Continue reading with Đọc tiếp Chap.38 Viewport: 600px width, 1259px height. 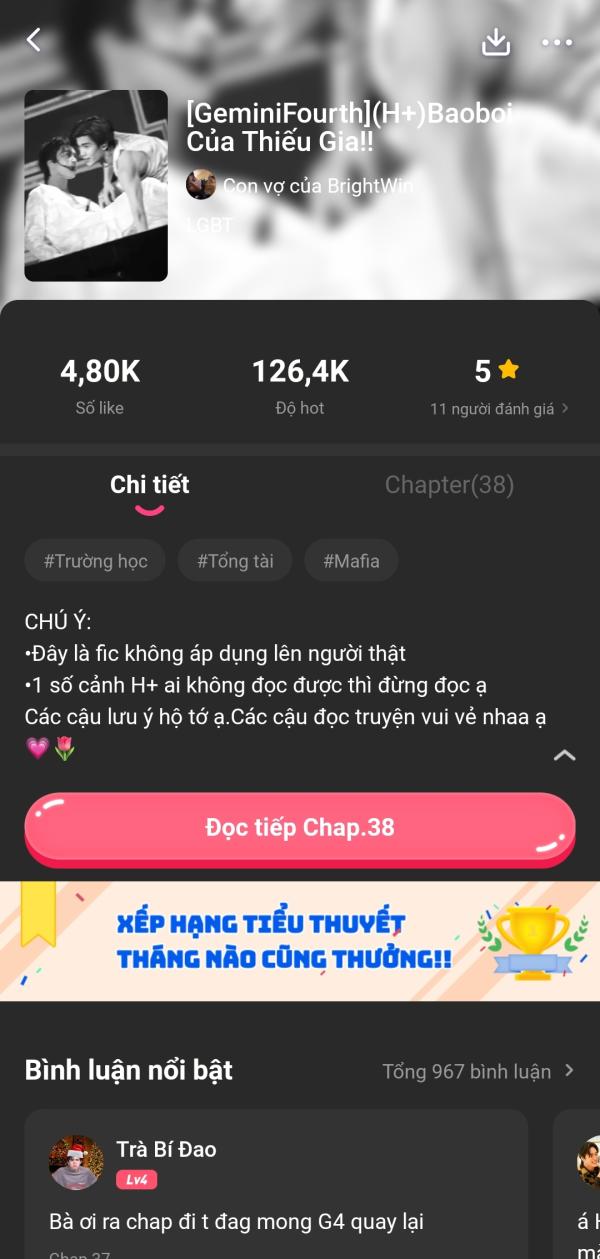[x=300, y=828]
